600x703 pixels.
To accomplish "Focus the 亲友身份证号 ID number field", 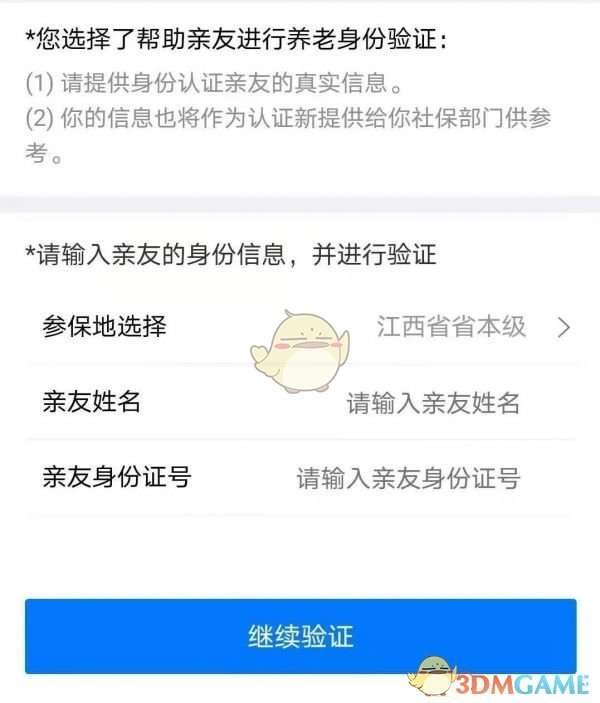I will point(408,478).
